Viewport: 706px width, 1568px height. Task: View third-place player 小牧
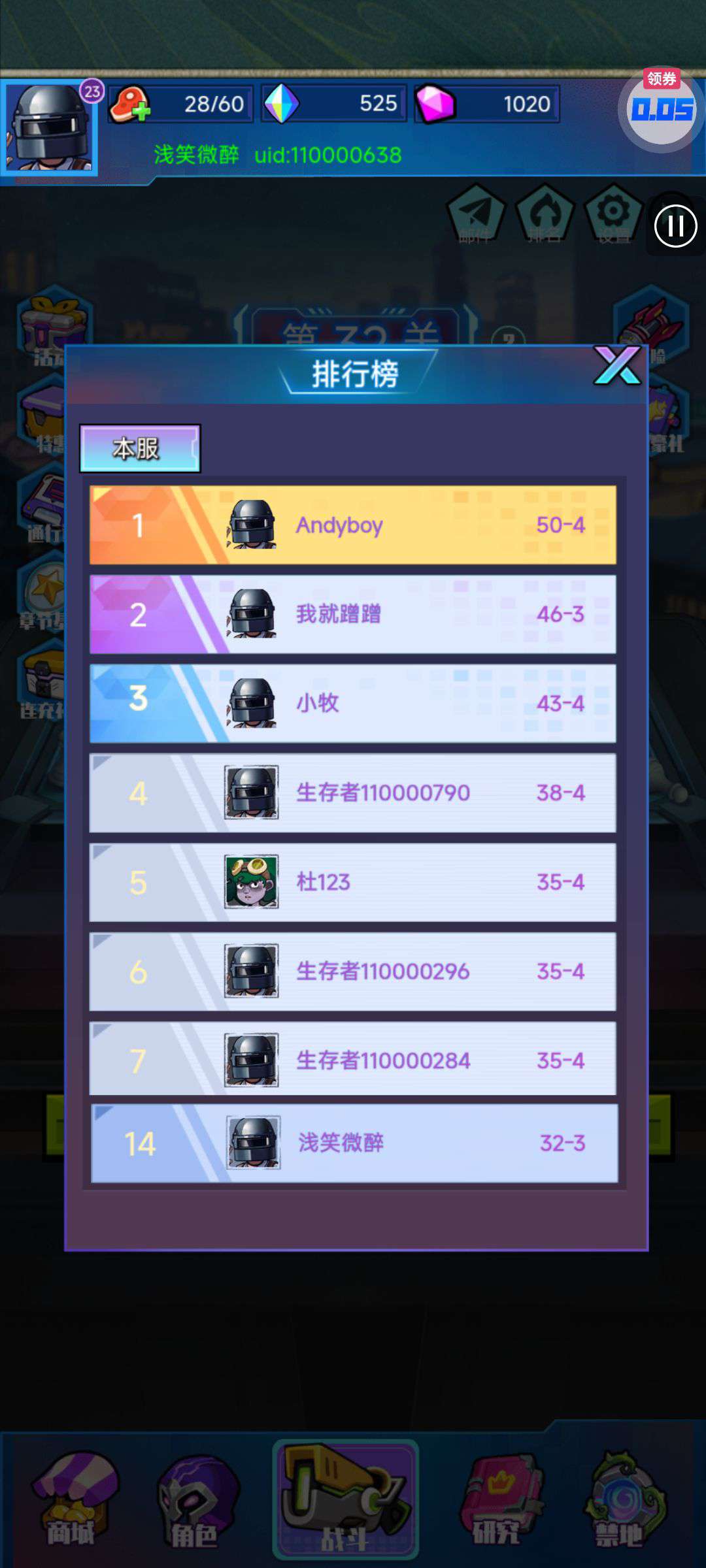pos(353,704)
